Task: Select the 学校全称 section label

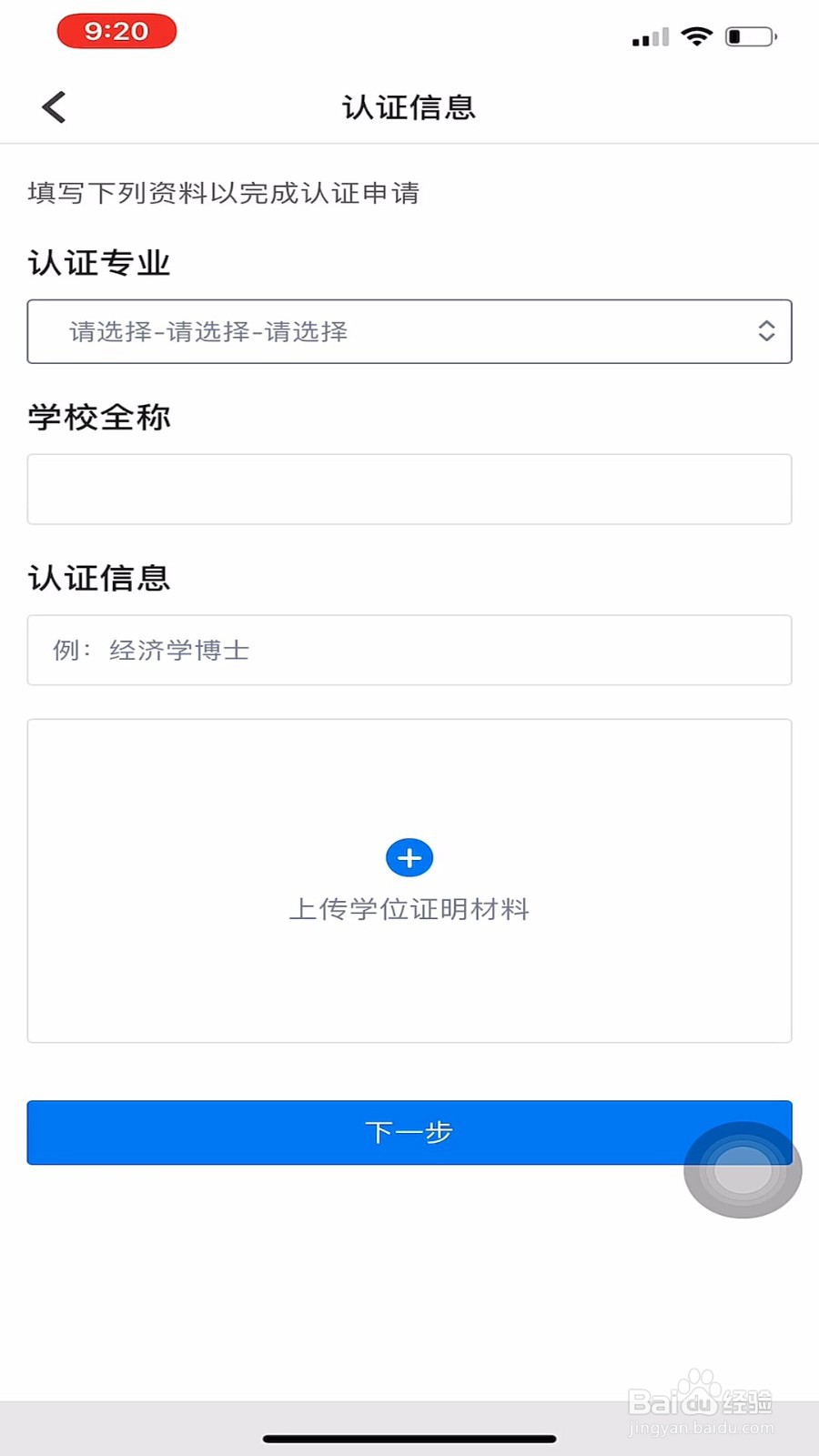Action: [x=97, y=417]
